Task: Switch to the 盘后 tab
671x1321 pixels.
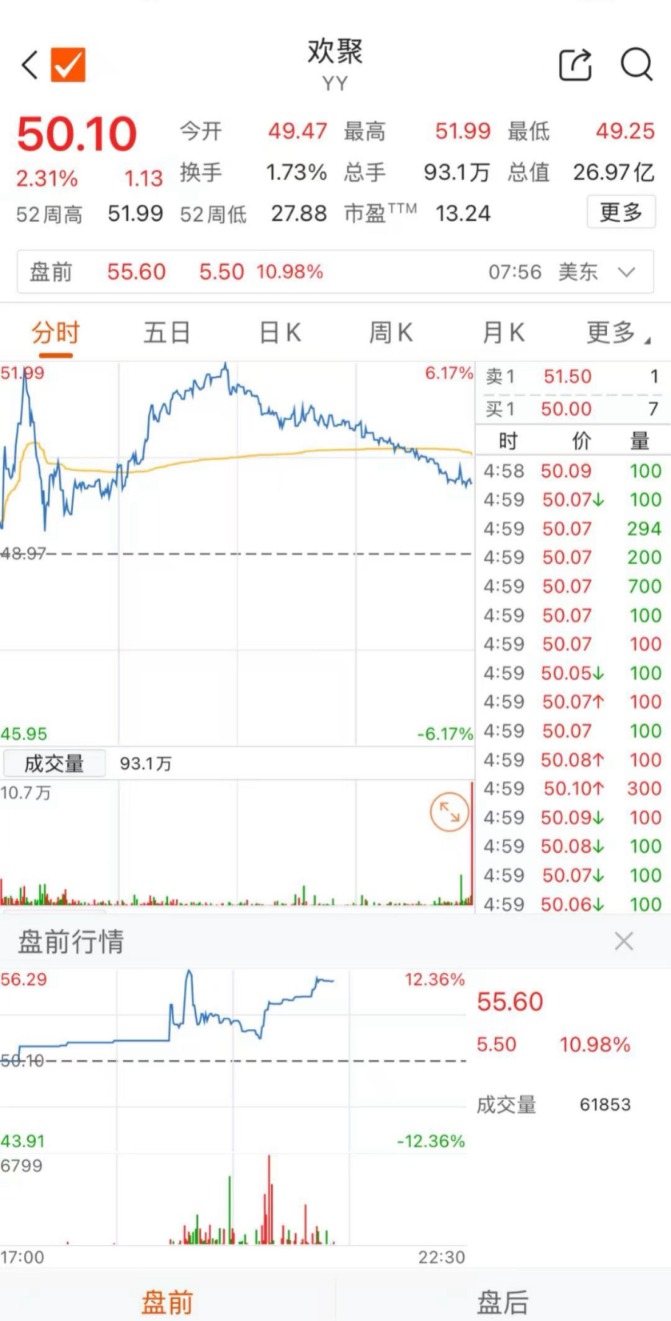Action: (x=503, y=1302)
